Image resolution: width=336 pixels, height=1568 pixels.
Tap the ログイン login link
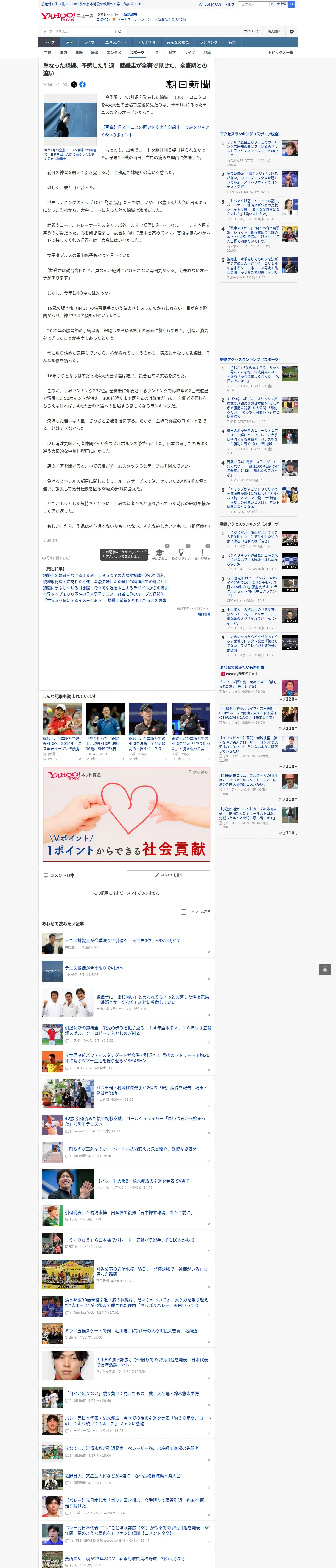pyautogui.click(x=103, y=20)
